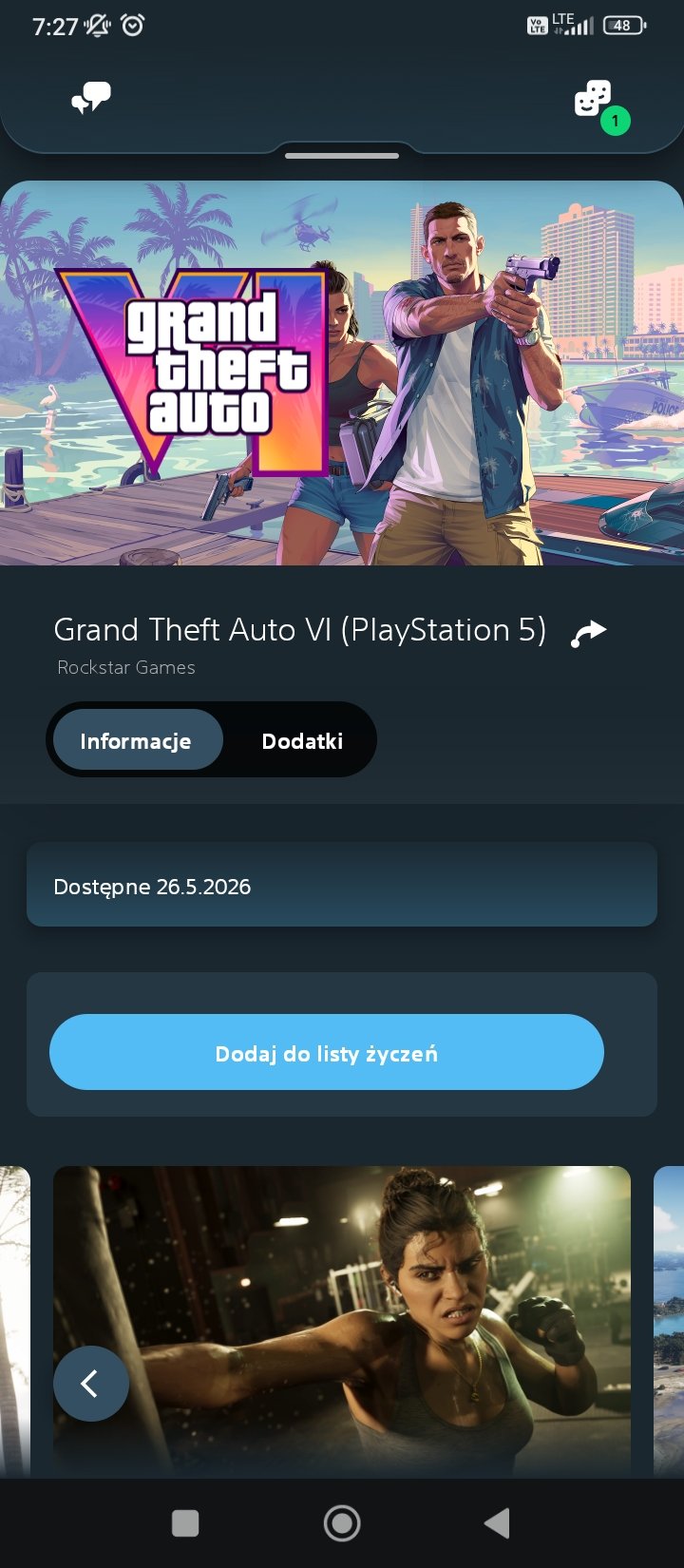Go back with the round arrow button

pyautogui.click(x=91, y=1384)
